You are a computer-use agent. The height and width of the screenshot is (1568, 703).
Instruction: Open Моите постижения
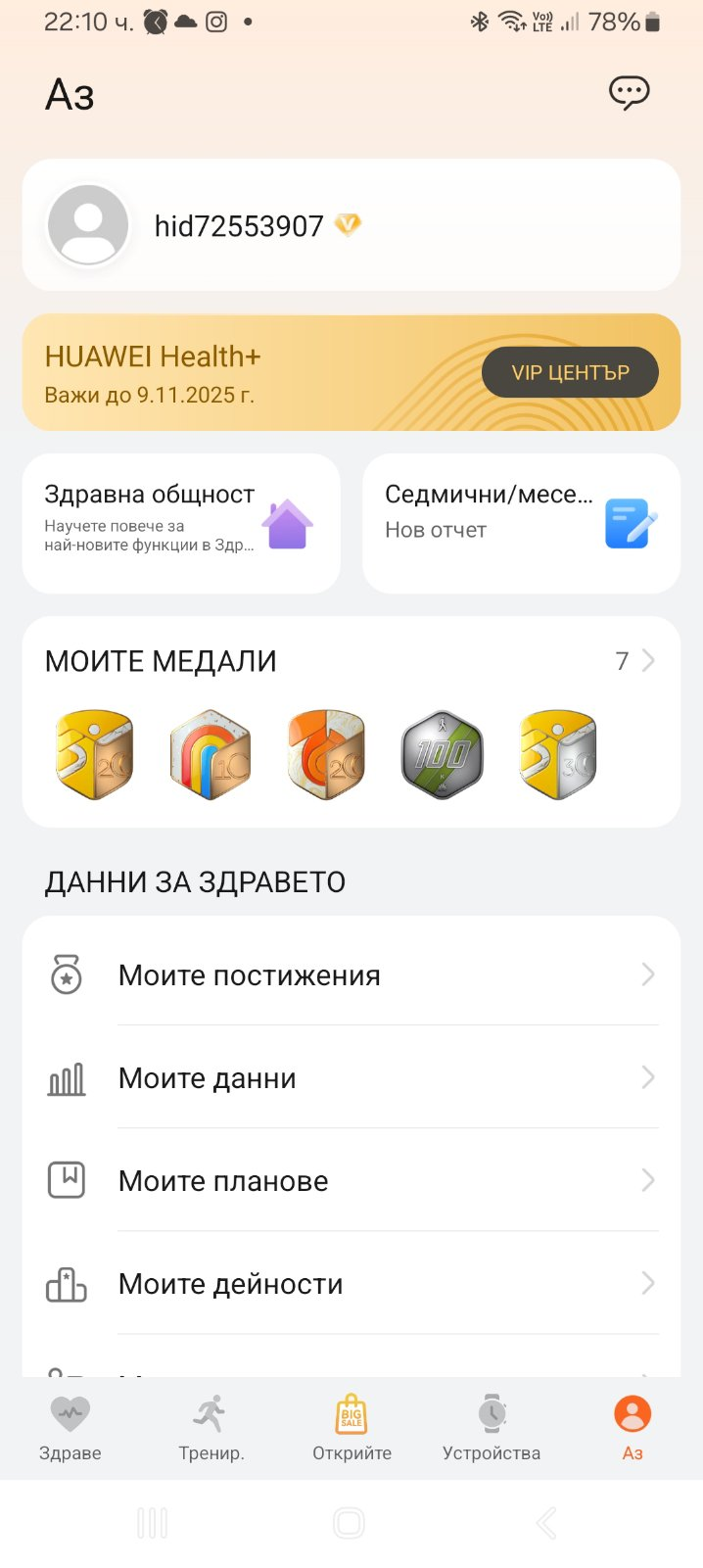351,975
